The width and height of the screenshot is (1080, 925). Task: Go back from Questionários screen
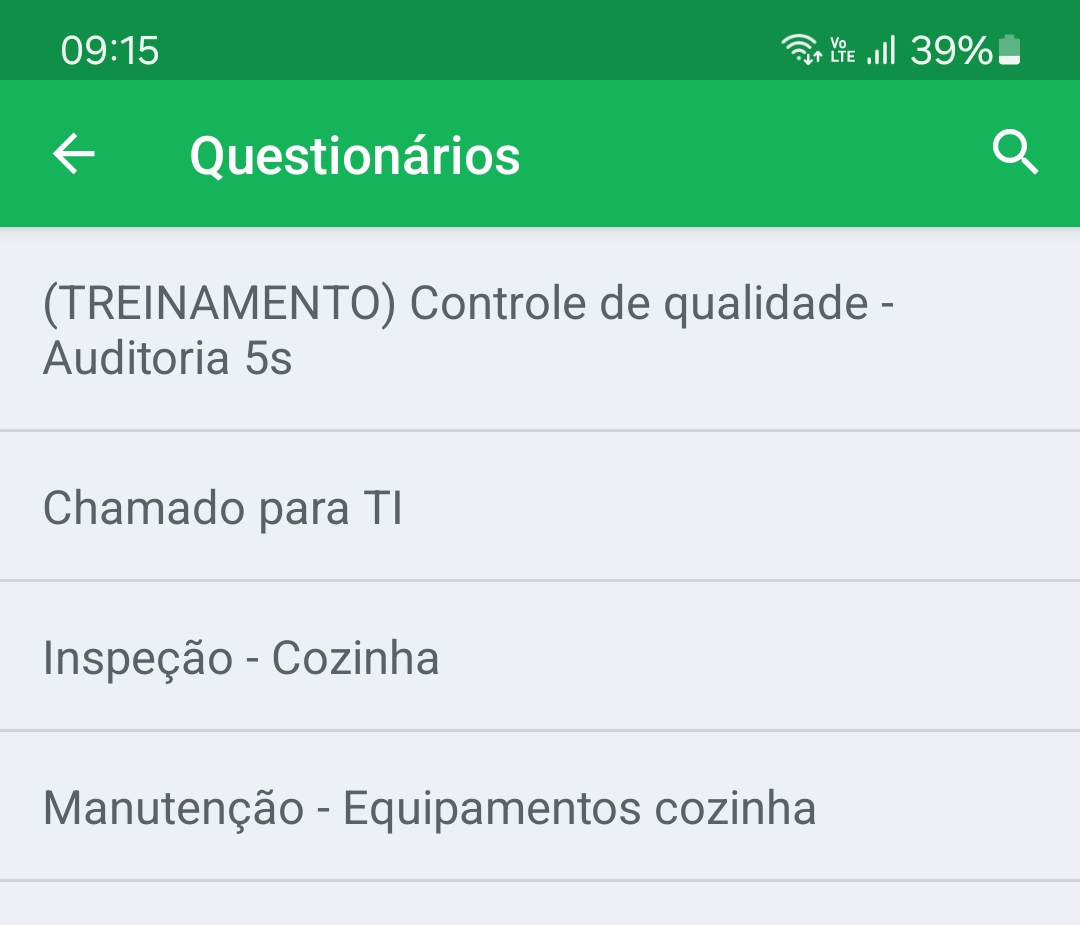tap(74, 155)
